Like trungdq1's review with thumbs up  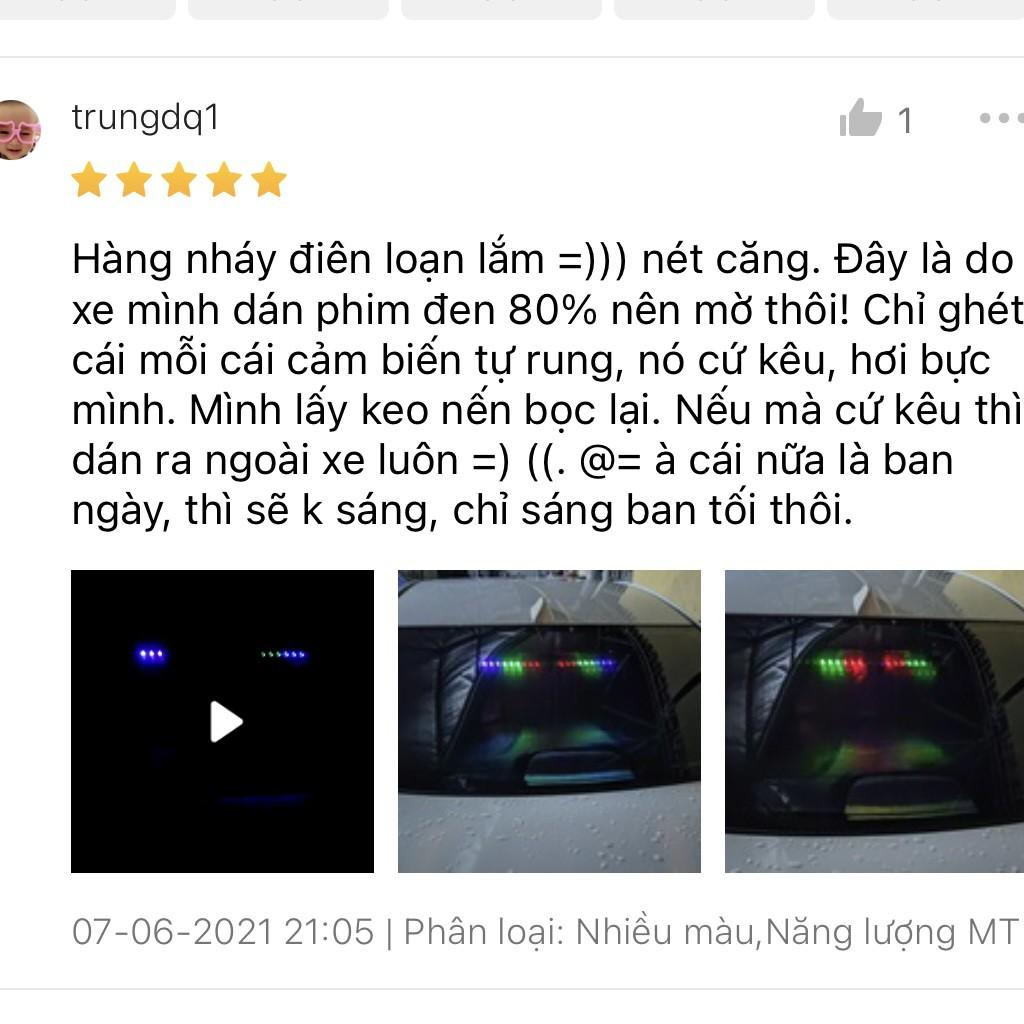point(860,118)
